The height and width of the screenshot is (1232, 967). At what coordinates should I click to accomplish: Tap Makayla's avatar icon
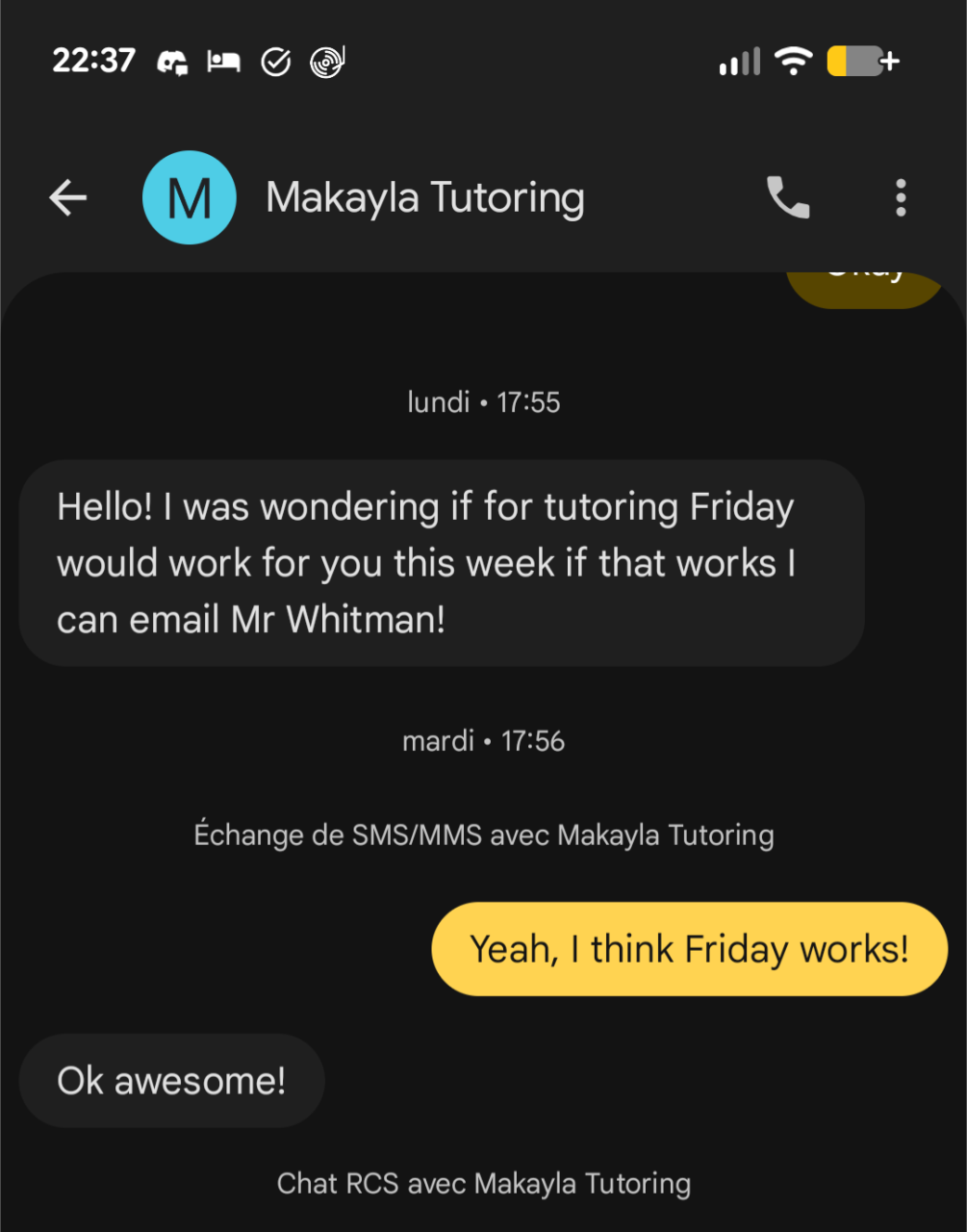pos(189,198)
